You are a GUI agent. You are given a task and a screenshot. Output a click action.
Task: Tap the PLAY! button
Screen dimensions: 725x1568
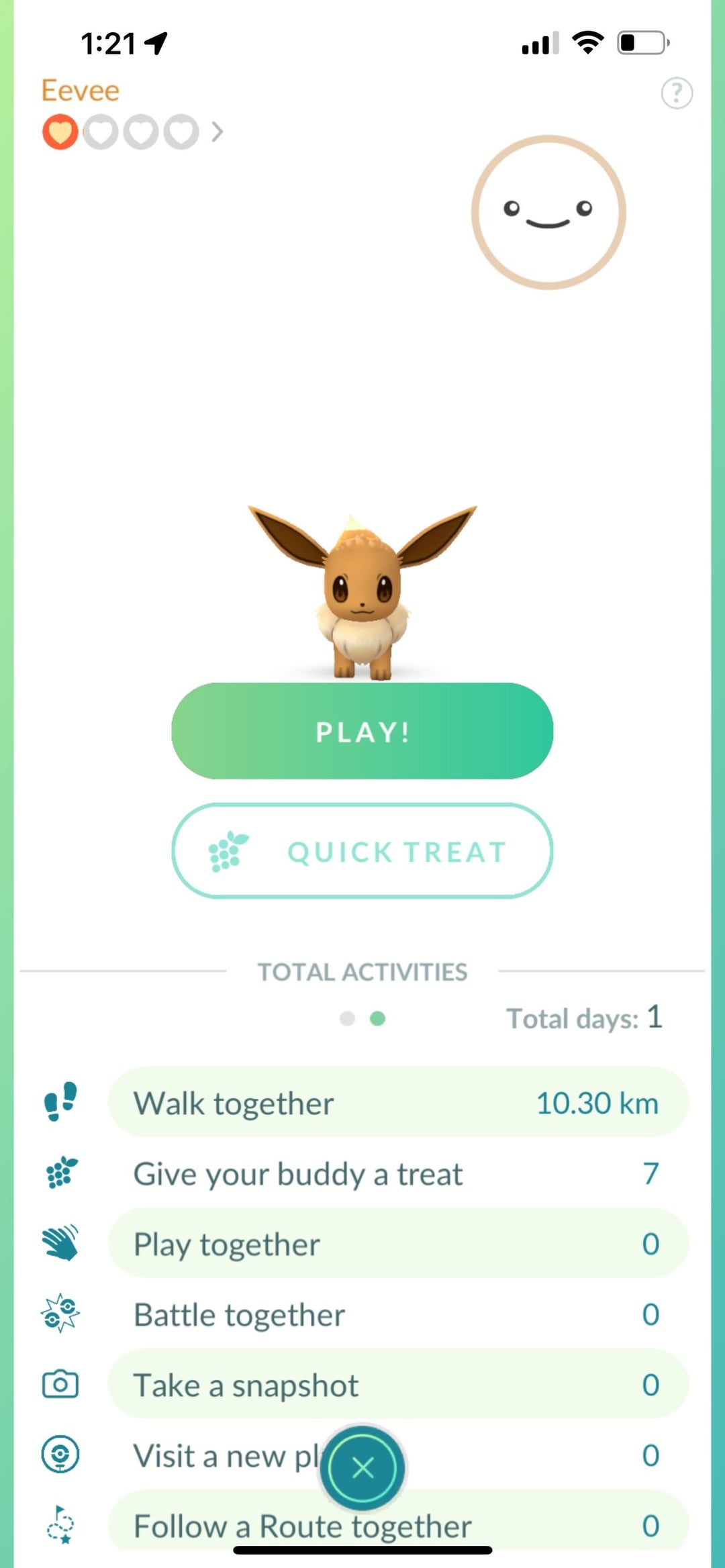point(362,731)
